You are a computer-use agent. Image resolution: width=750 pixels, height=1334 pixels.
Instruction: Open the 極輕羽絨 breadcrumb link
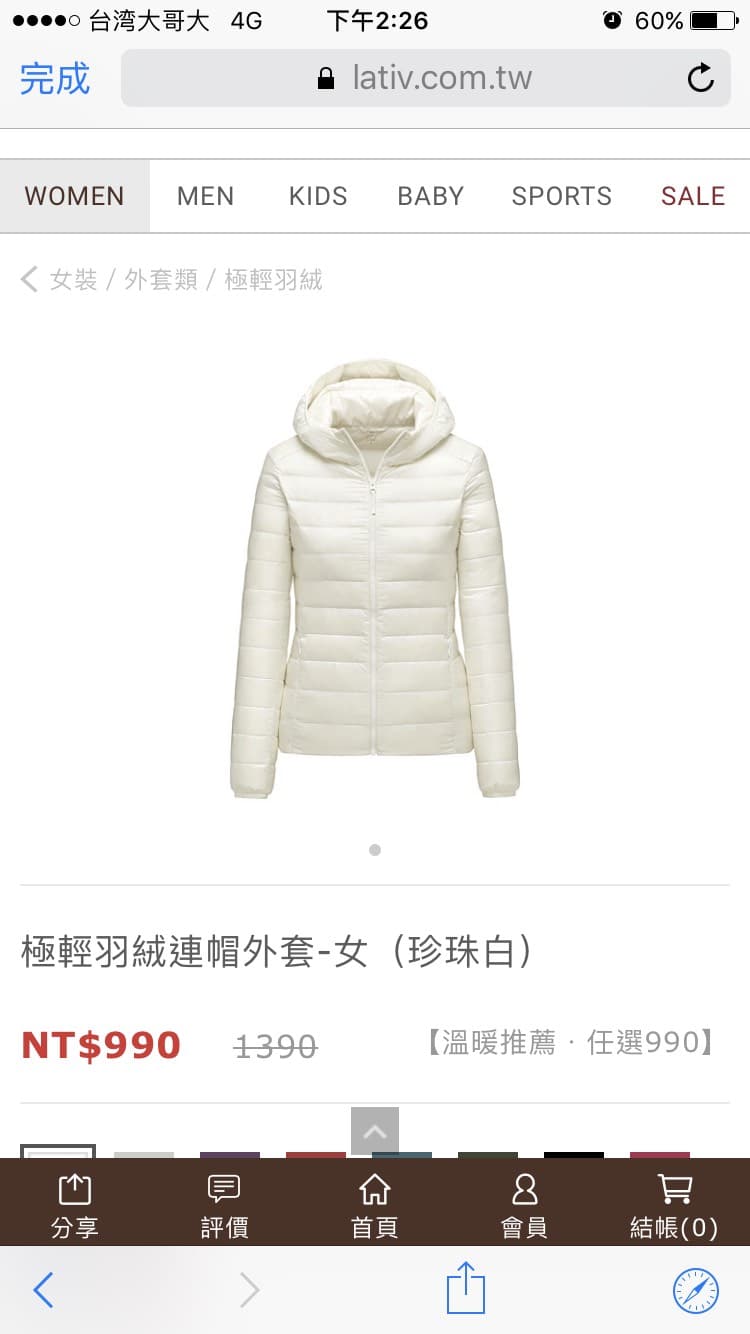[x=273, y=279]
